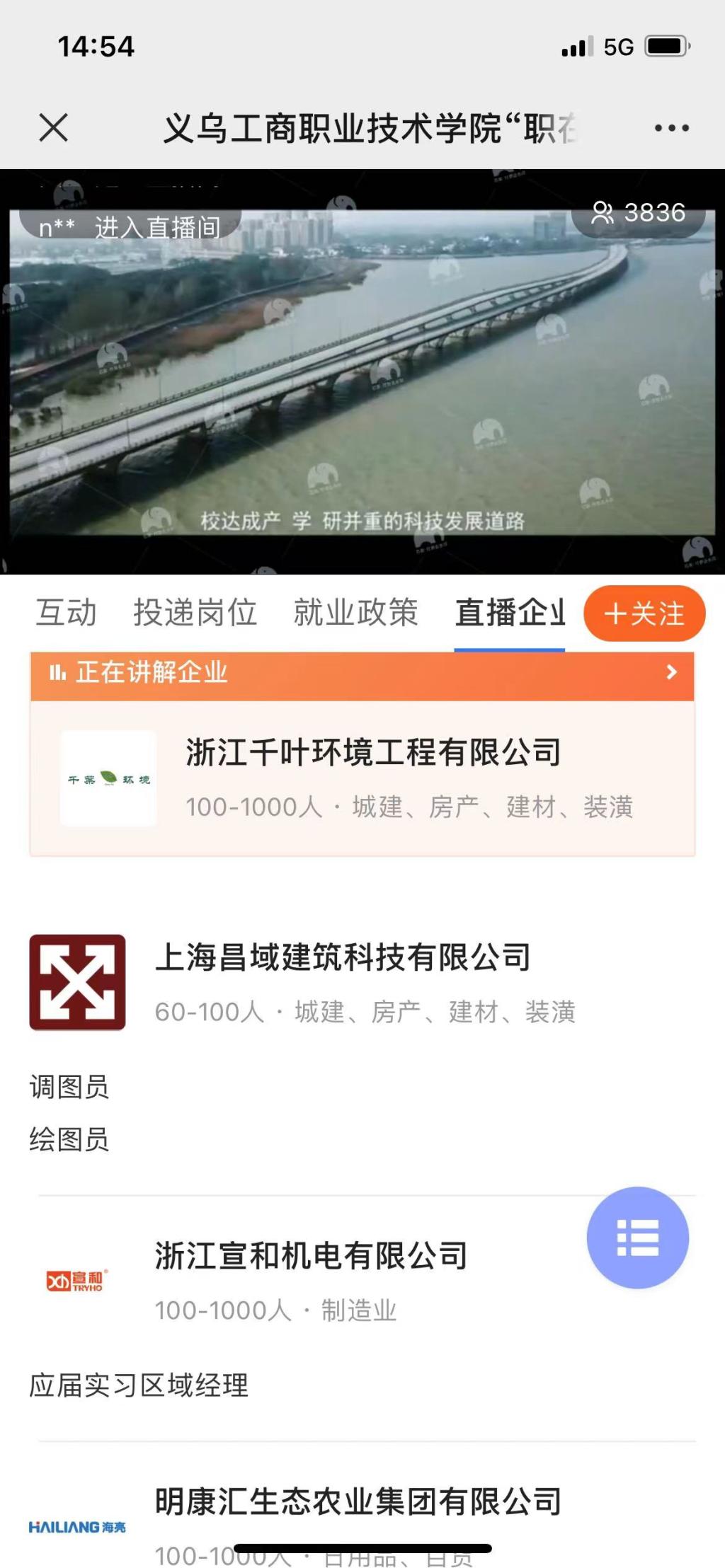
Task: Tap the floating list menu button
Action: coord(637,1238)
